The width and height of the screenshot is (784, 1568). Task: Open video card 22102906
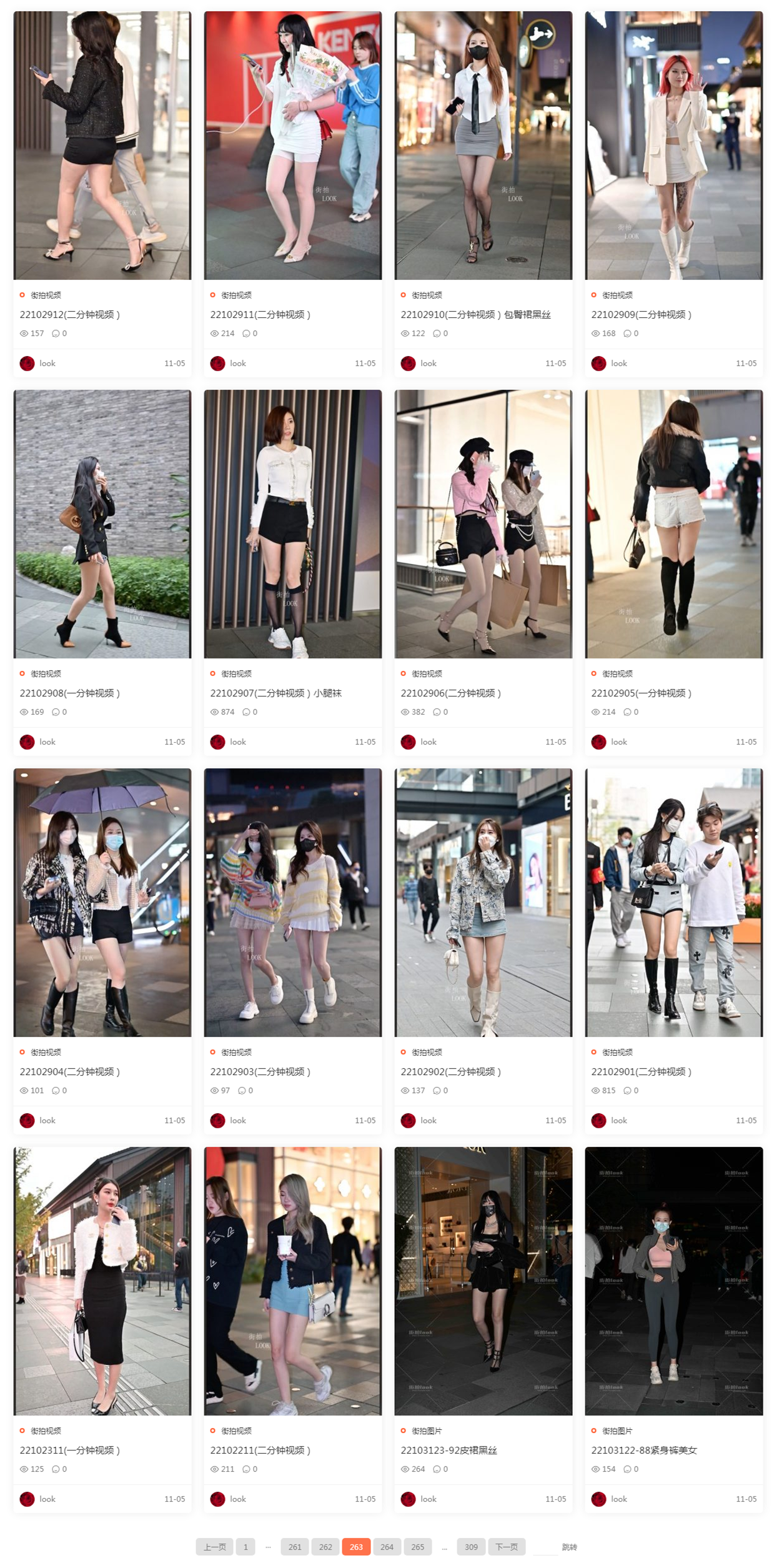450,693
